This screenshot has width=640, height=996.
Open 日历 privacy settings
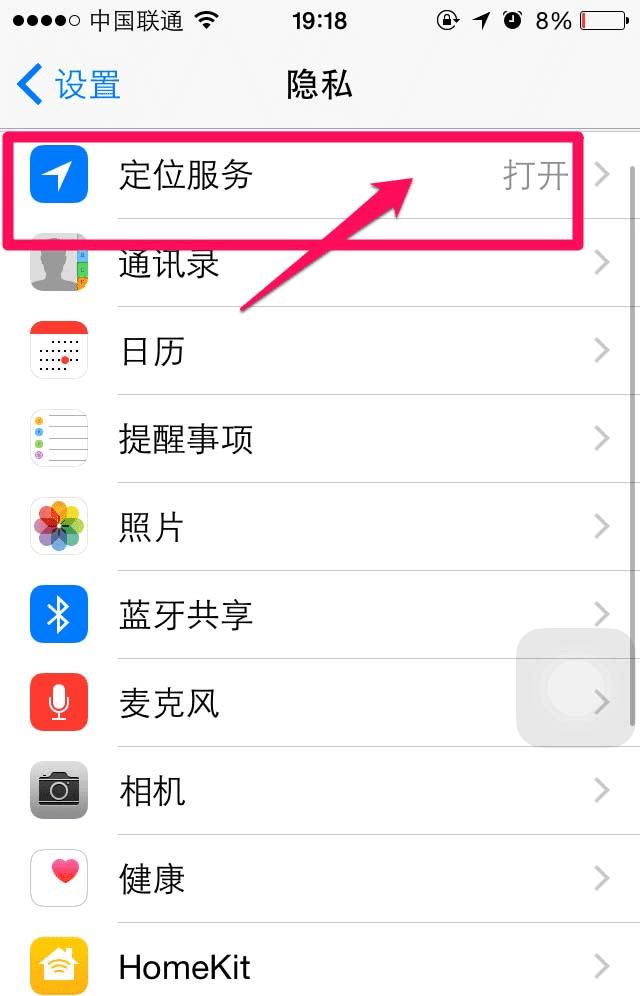[x=300, y=351]
